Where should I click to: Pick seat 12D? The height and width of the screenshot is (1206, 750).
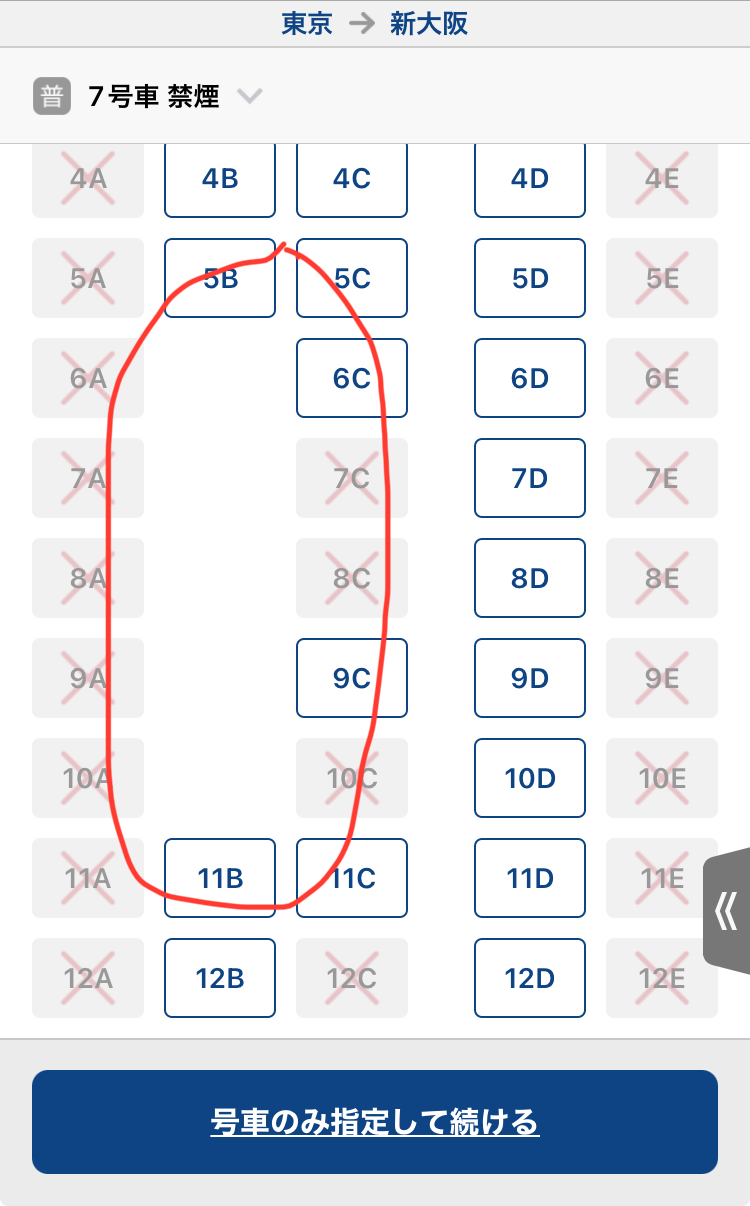[530, 978]
